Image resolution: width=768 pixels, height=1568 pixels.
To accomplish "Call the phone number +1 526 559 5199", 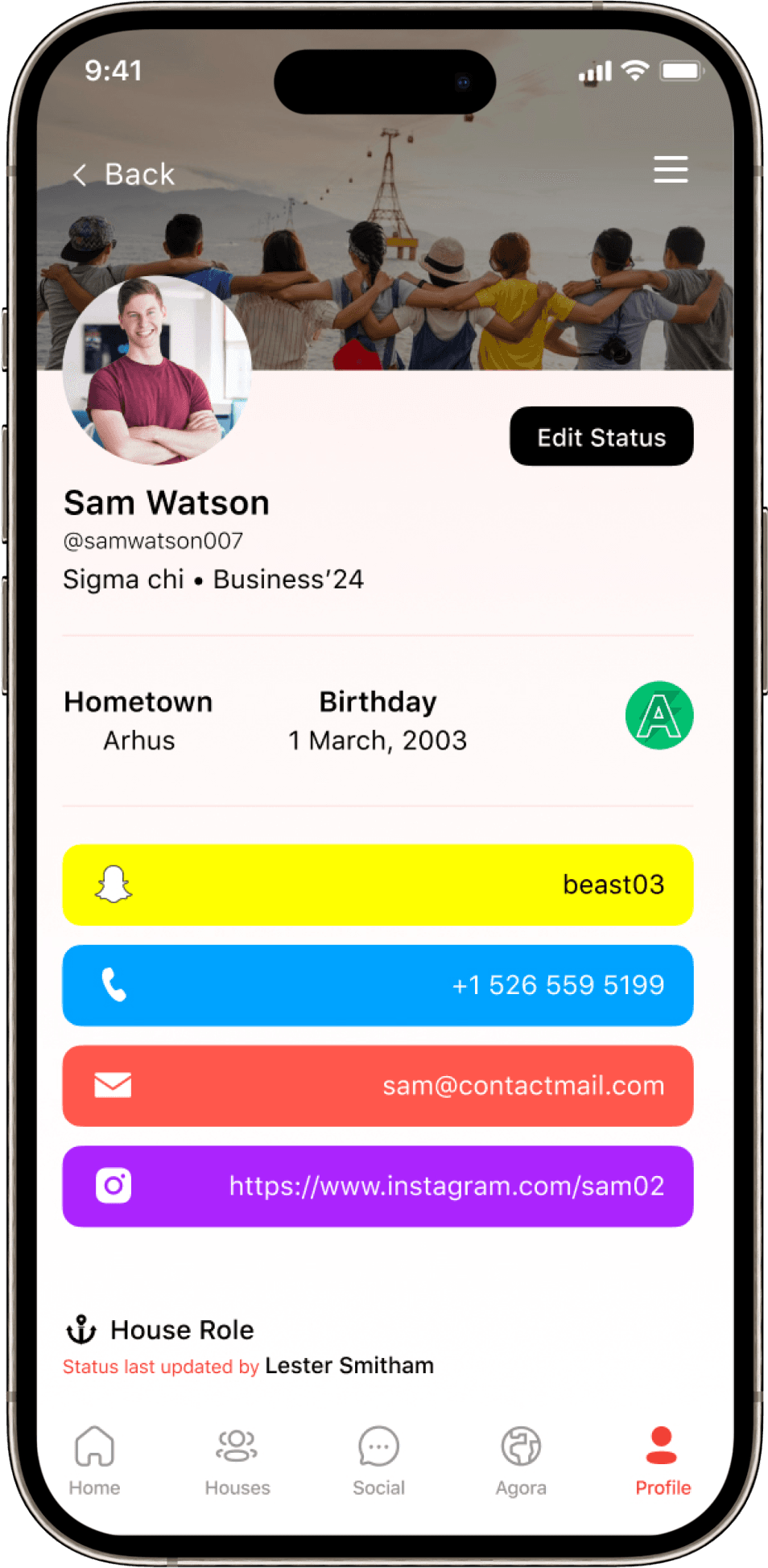I will pyautogui.click(x=378, y=985).
